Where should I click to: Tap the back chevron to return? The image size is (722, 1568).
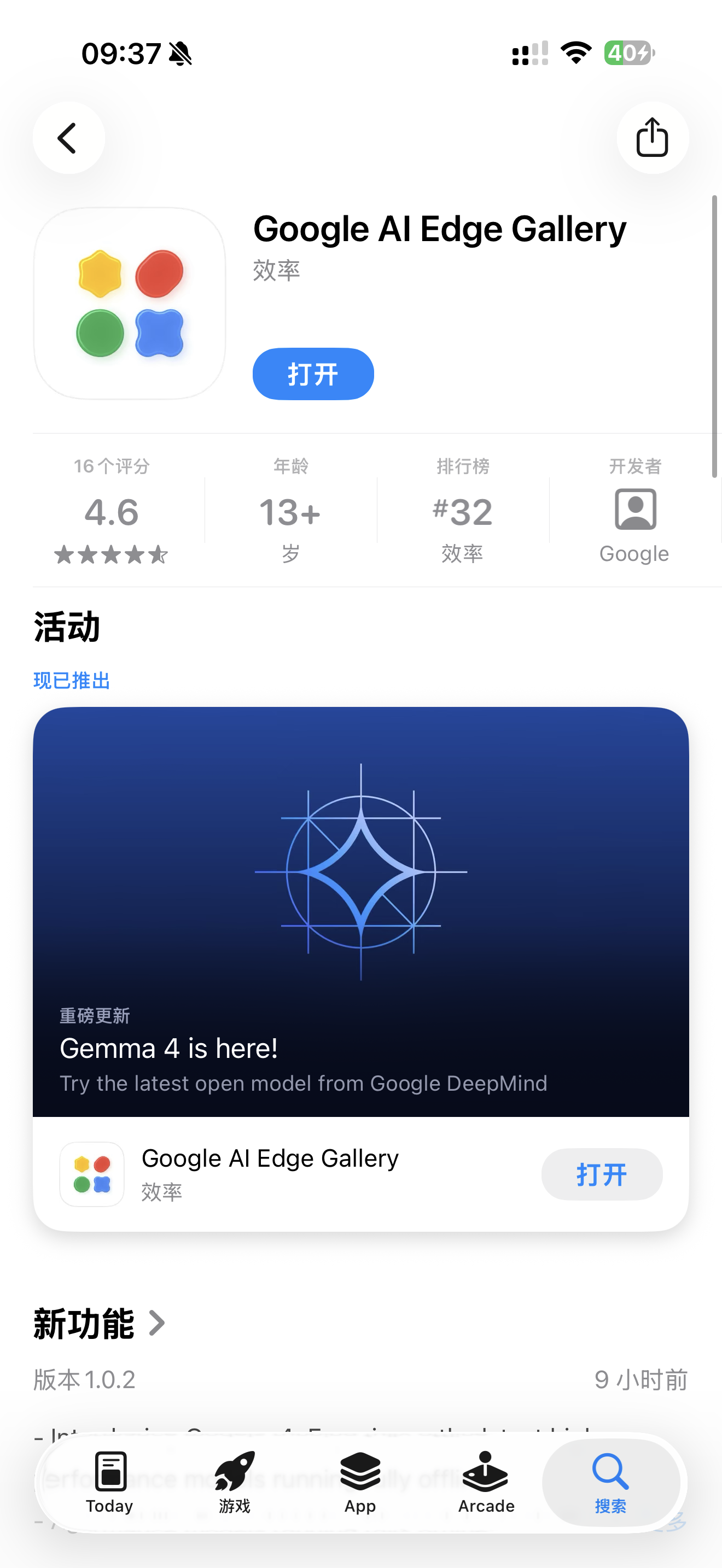click(x=69, y=138)
